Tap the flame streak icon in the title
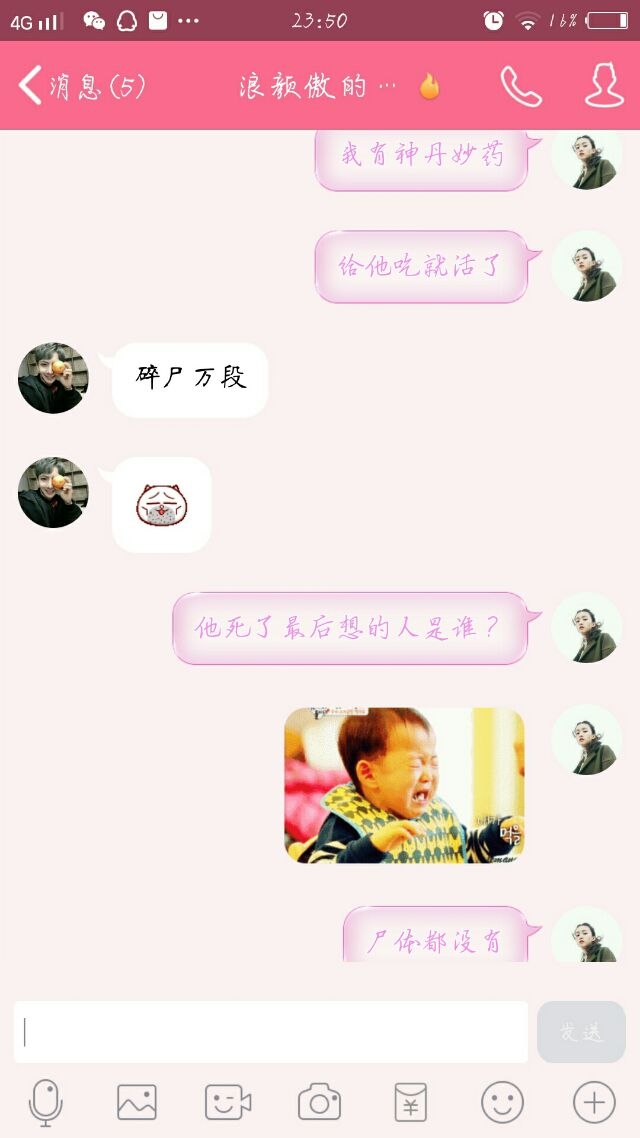640x1138 pixels. (430, 87)
